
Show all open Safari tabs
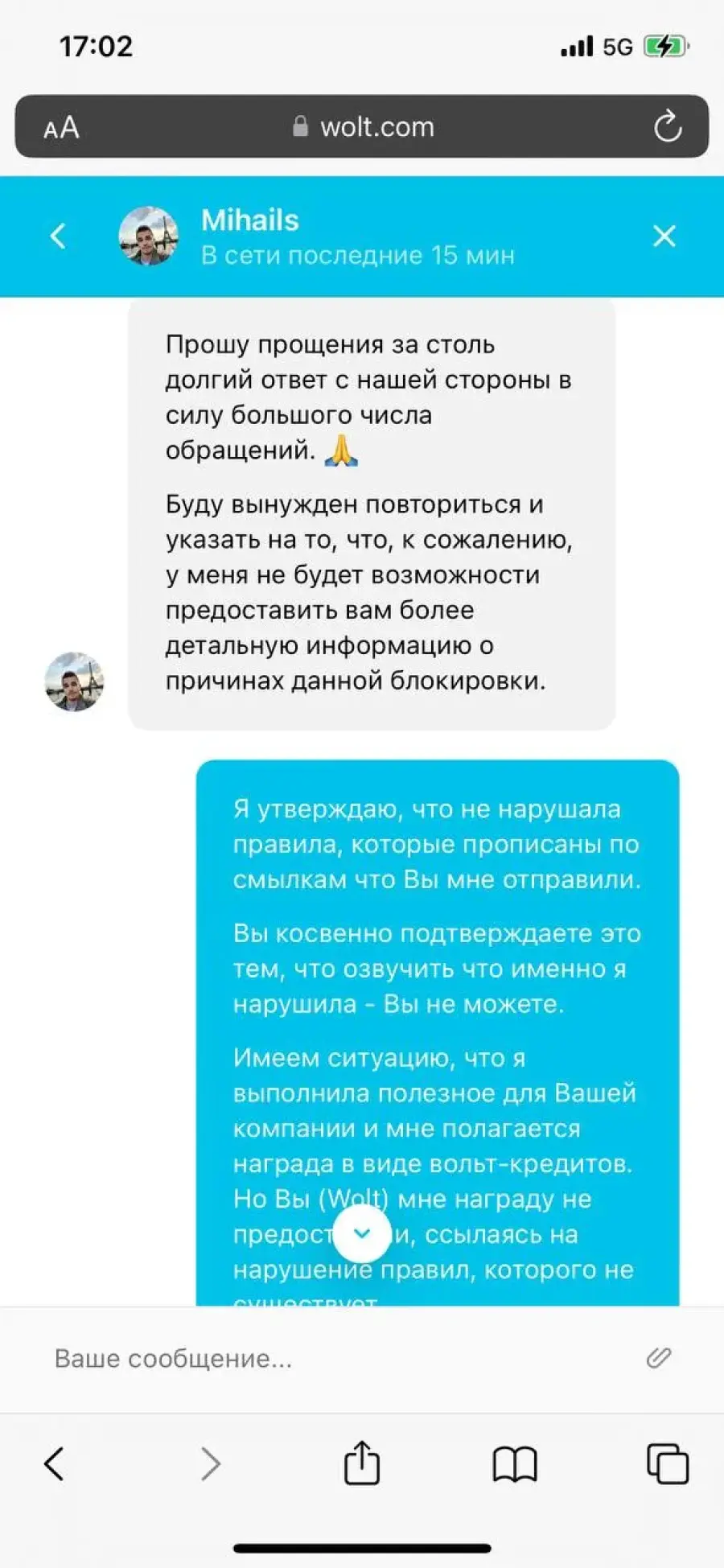pyautogui.click(x=668, y=1463)
